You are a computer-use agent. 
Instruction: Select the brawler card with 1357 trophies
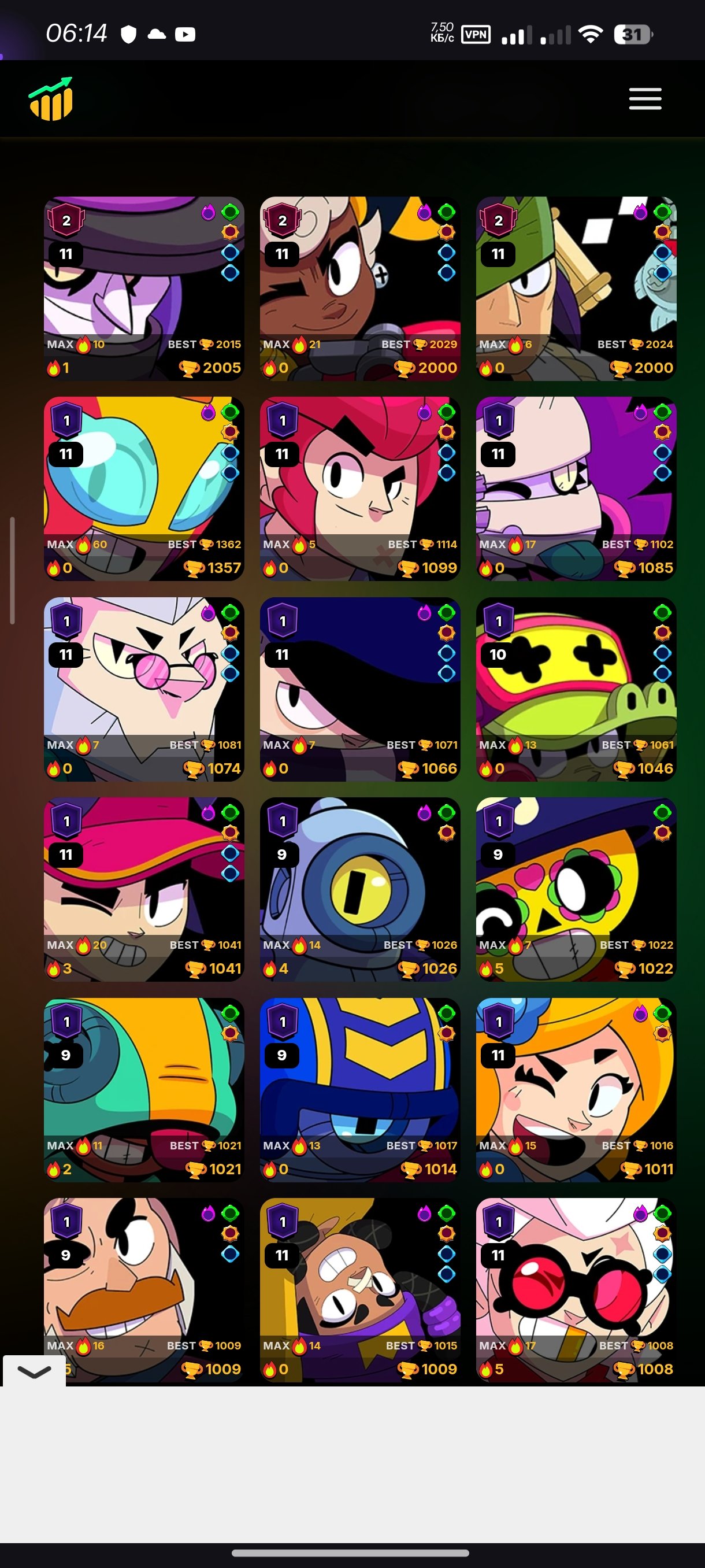(144, 489)
